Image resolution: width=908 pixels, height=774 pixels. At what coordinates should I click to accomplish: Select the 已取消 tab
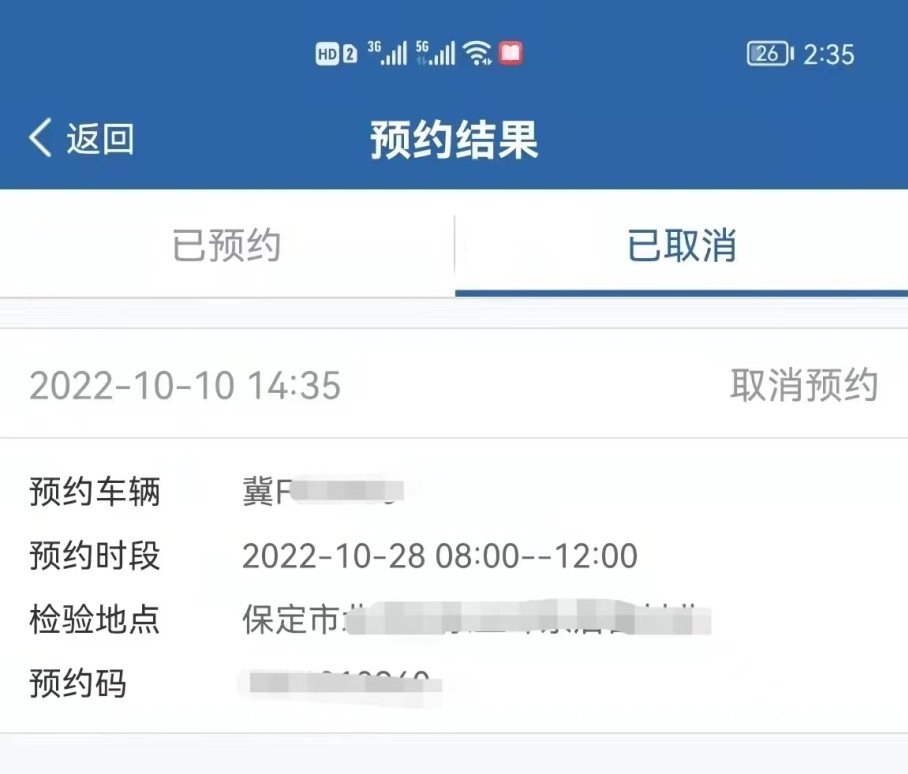(x=681, y=245)
